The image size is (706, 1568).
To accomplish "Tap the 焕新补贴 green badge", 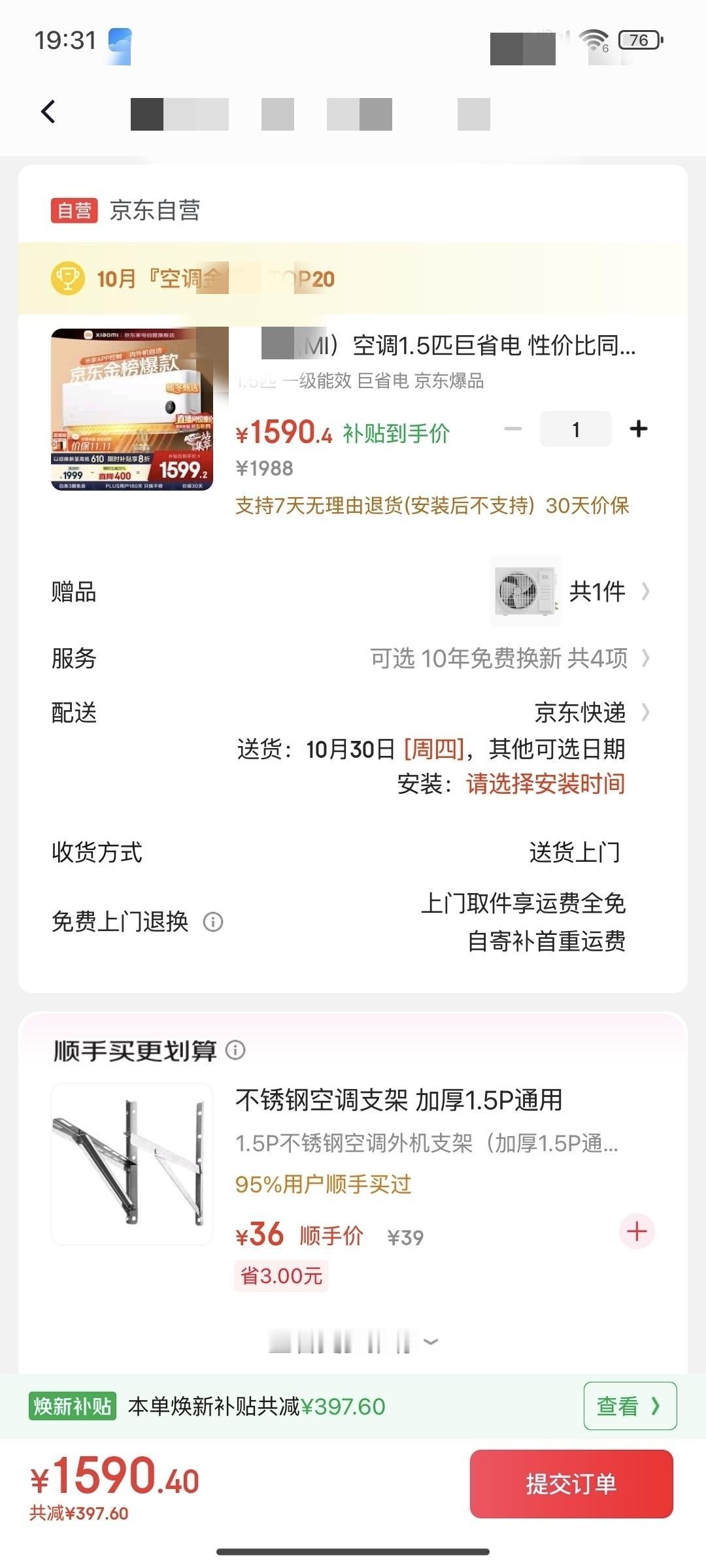I will (x=72, y=1406).
